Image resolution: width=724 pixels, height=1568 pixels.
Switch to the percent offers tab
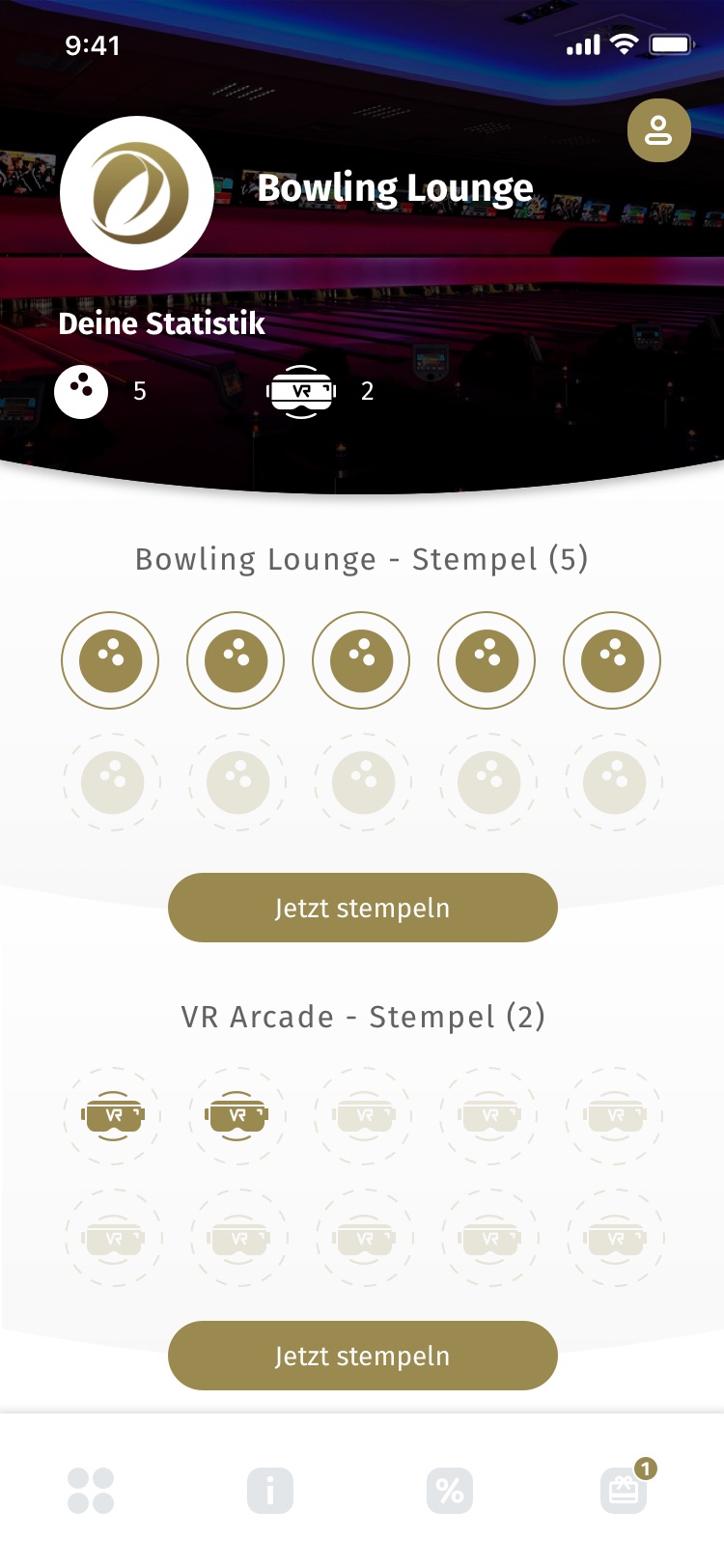coord(450,1491)
